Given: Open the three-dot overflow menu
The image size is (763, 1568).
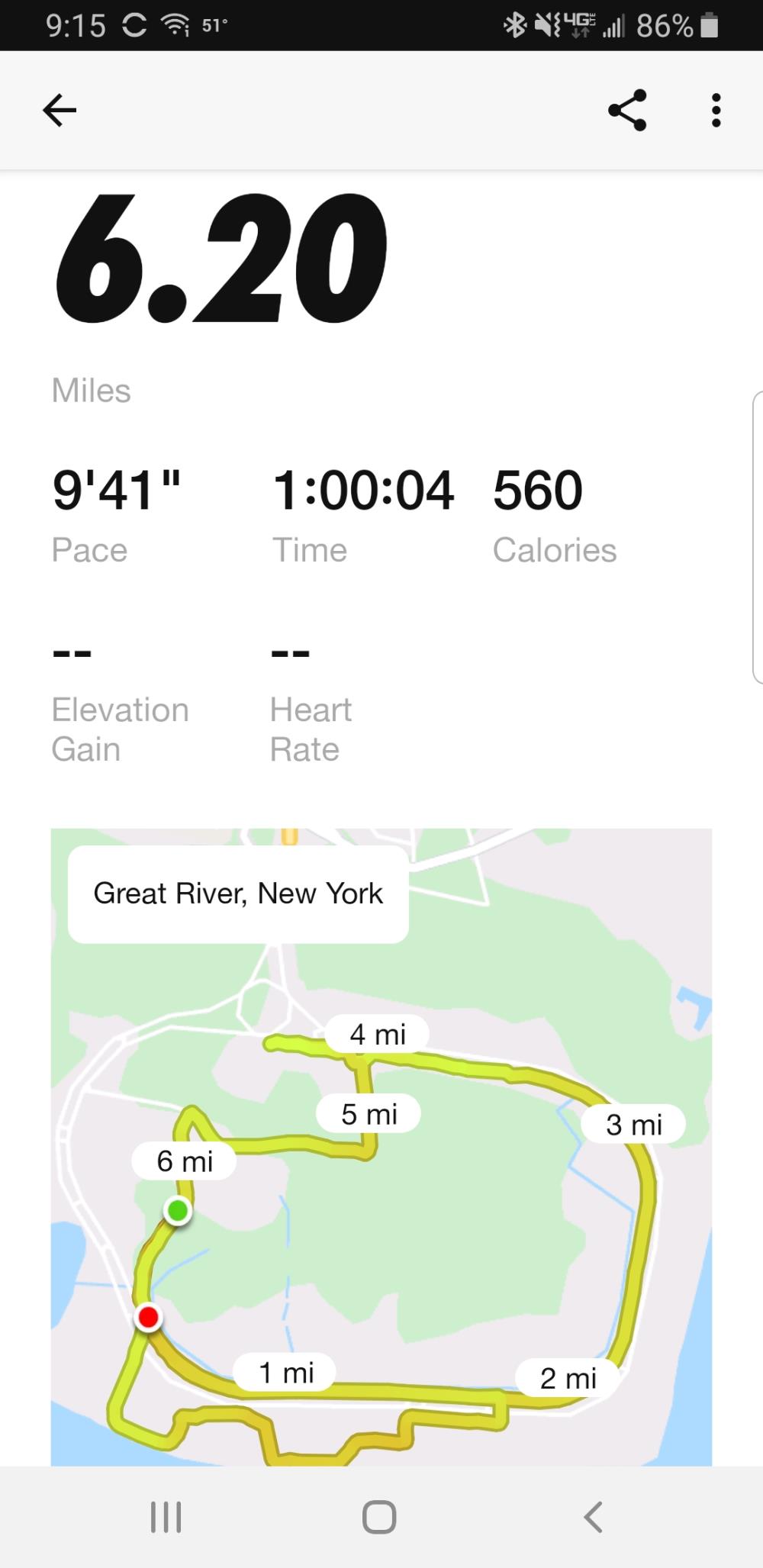Looking at the screenshot, I should [x=715, y=111].
